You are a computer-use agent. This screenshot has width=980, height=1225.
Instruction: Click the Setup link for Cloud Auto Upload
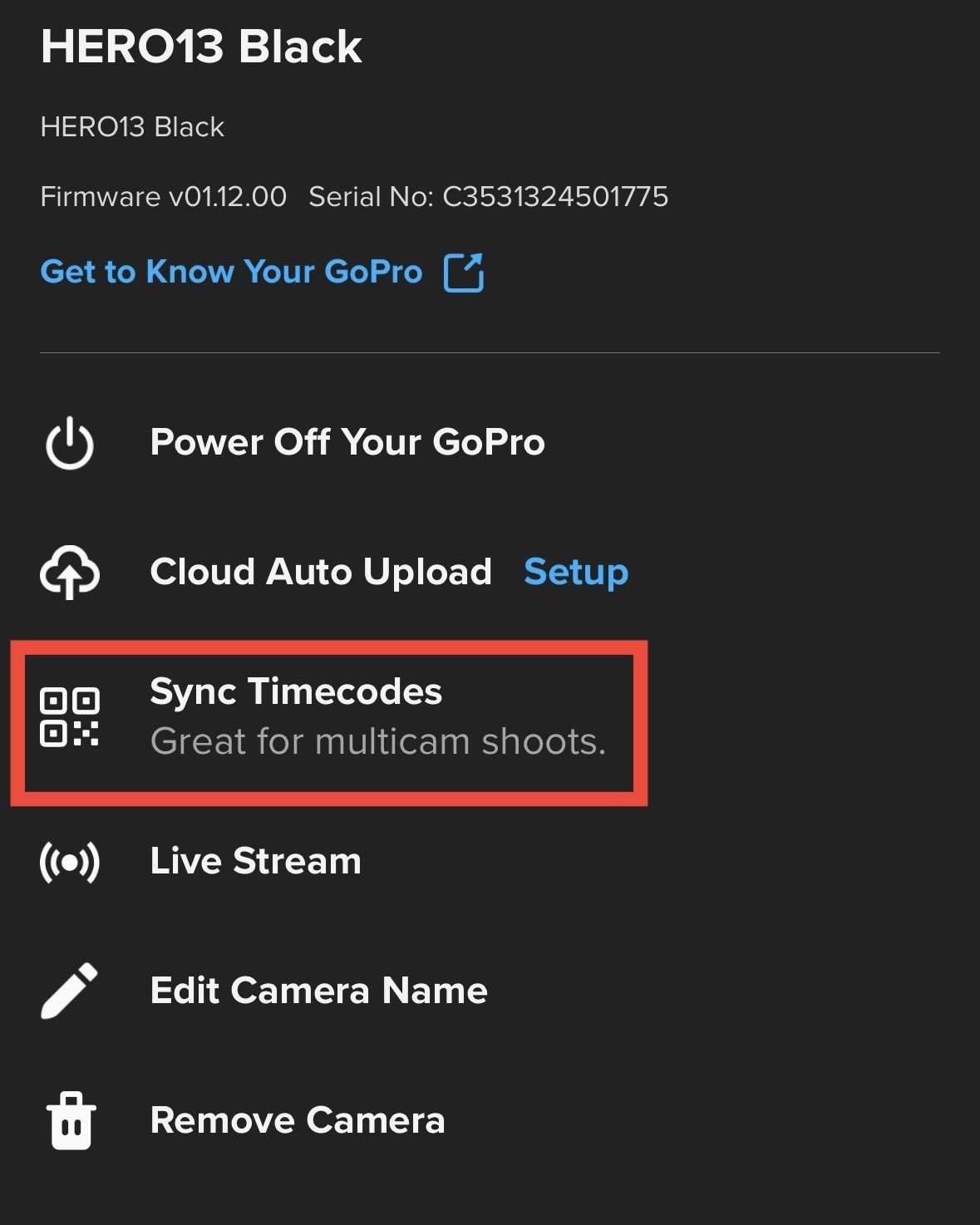click(x=576, y=572)
